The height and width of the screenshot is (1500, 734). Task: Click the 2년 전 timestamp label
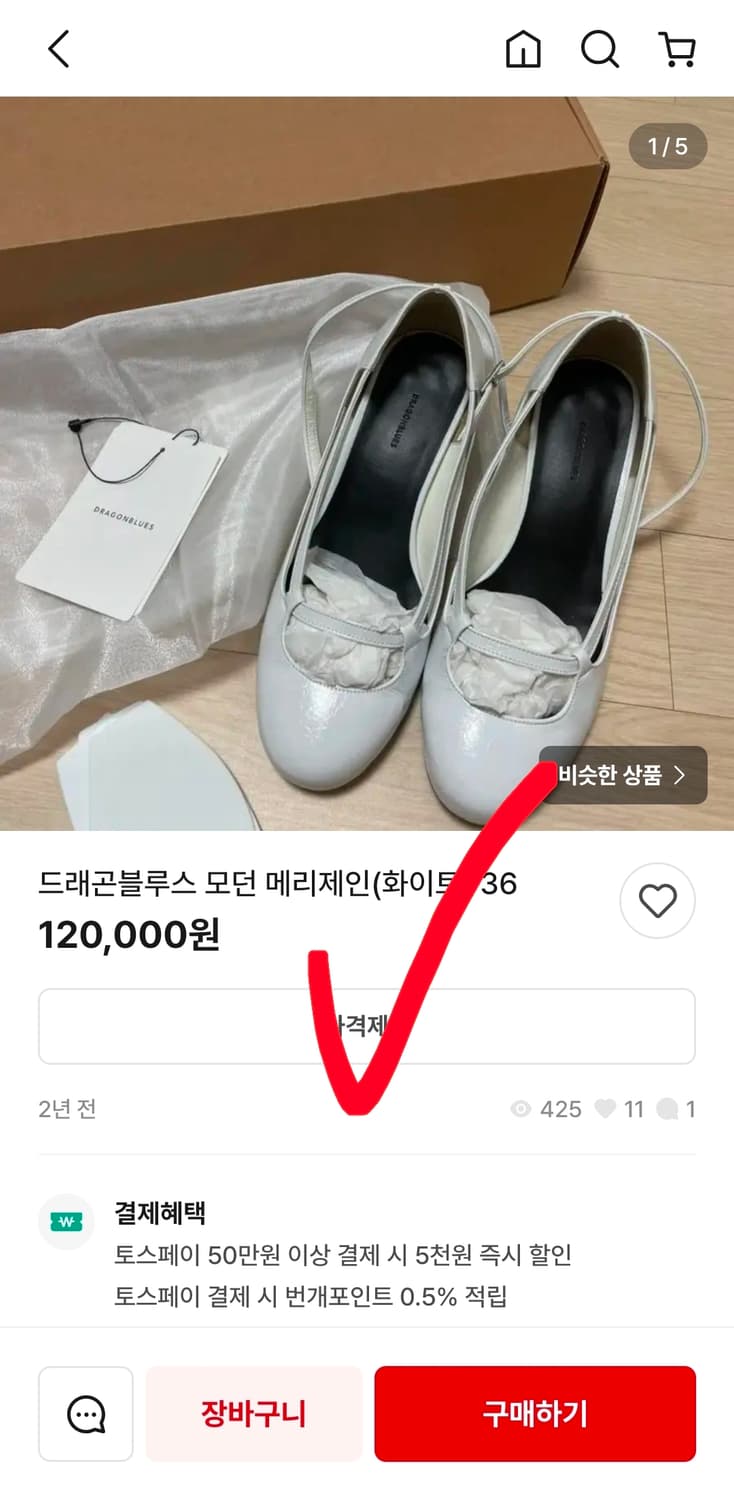tap(66, 1109)
